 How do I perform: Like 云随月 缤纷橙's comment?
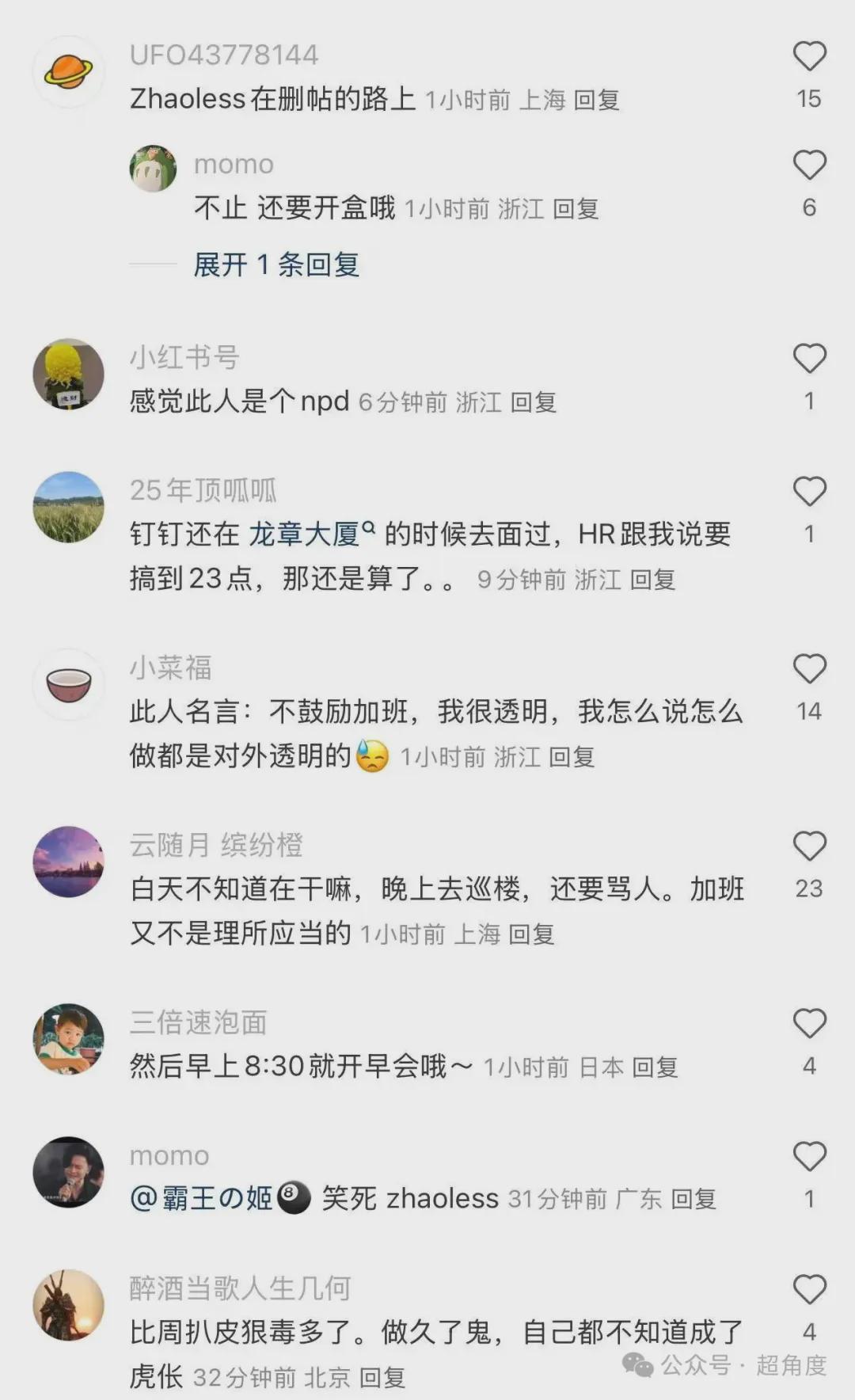(x=809, y=847)
